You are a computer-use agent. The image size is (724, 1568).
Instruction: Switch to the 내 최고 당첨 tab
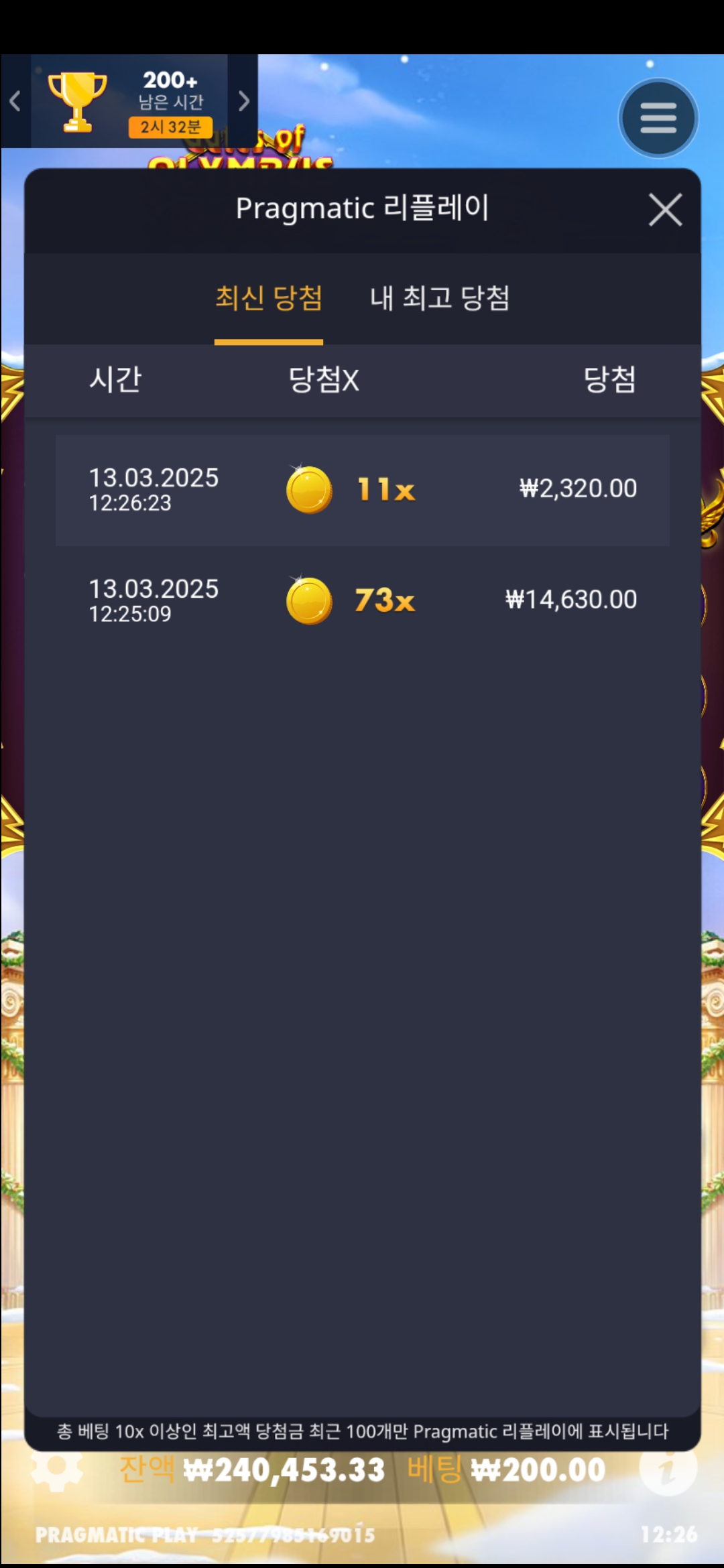coord(440,298)
